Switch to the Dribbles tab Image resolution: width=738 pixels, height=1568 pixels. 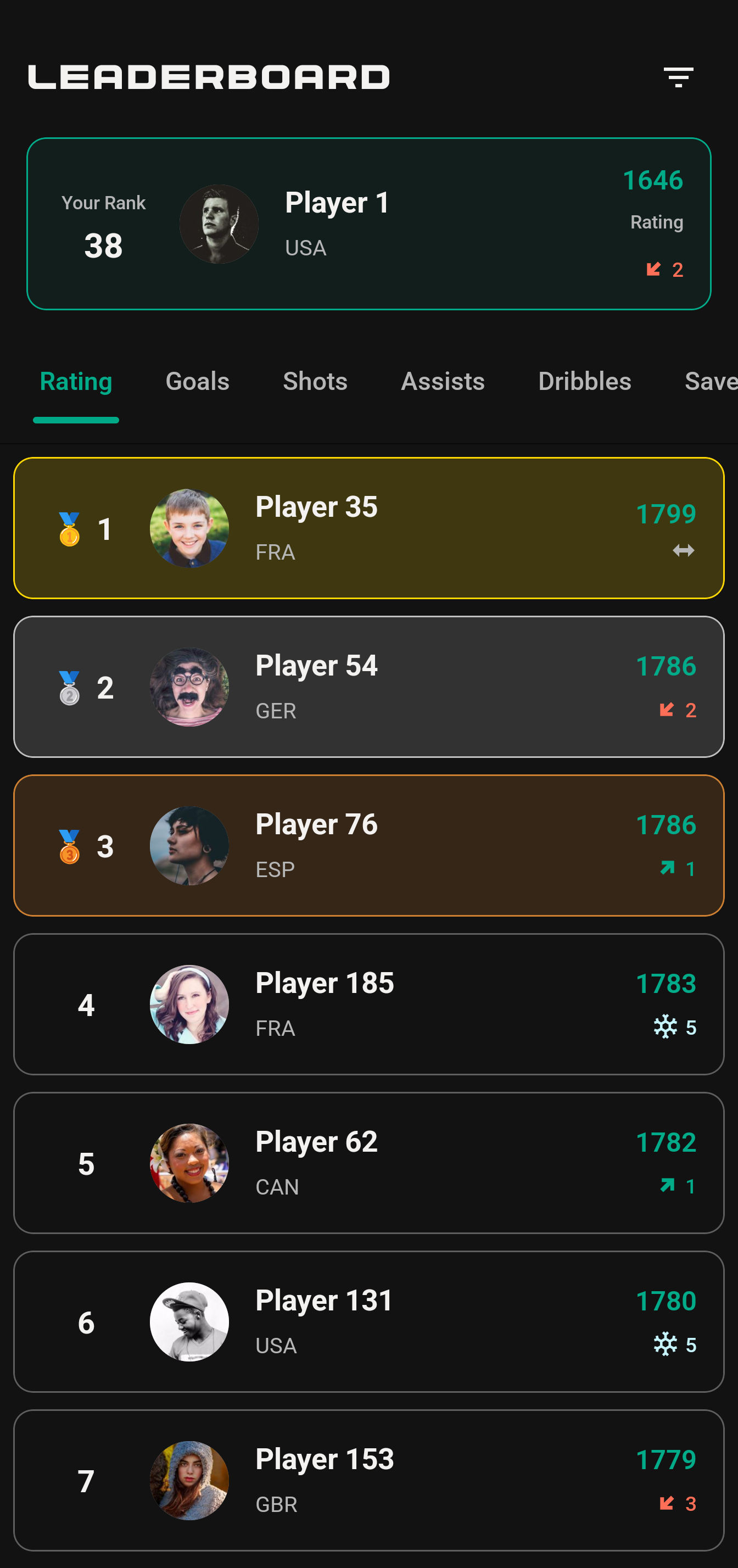pos(584,382)
